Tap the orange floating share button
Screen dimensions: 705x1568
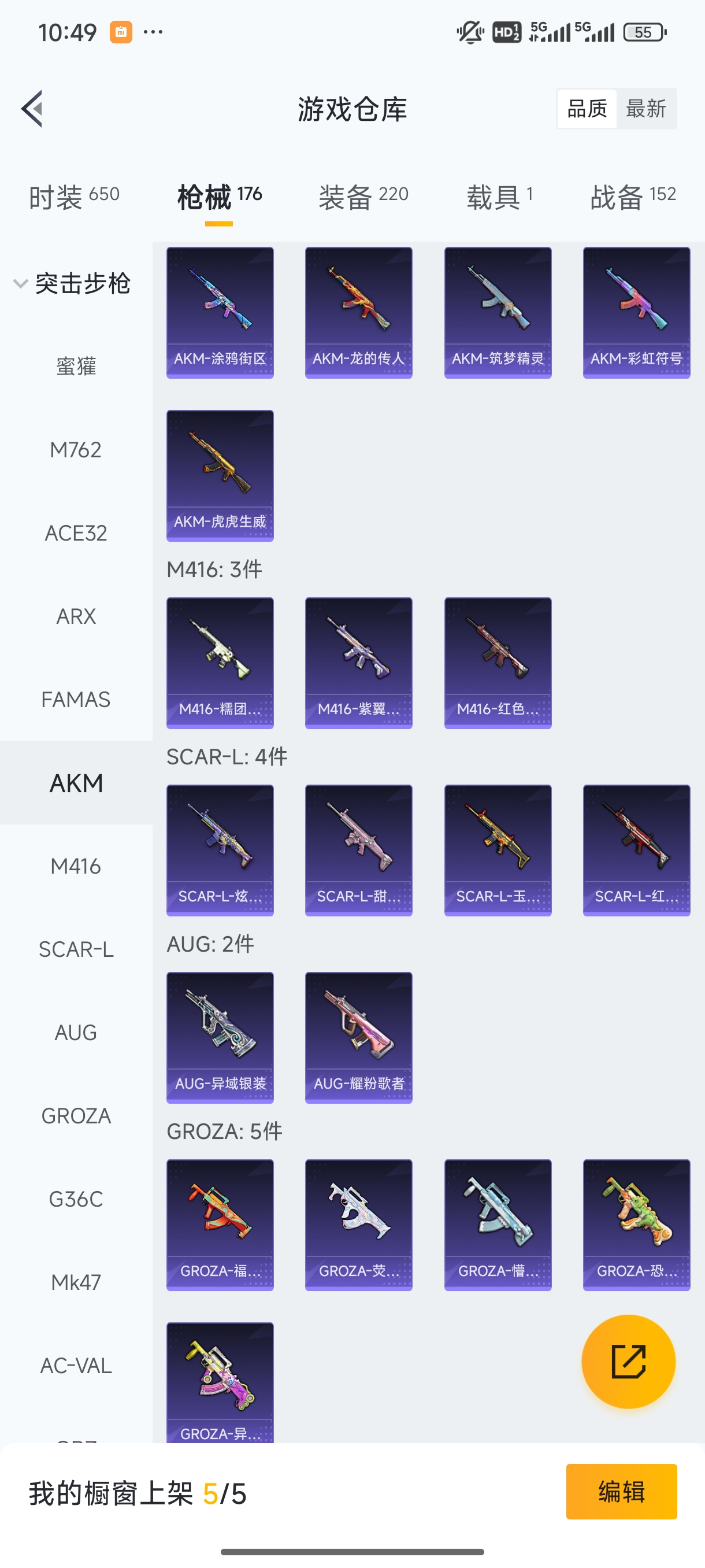tap(628, 1361)
